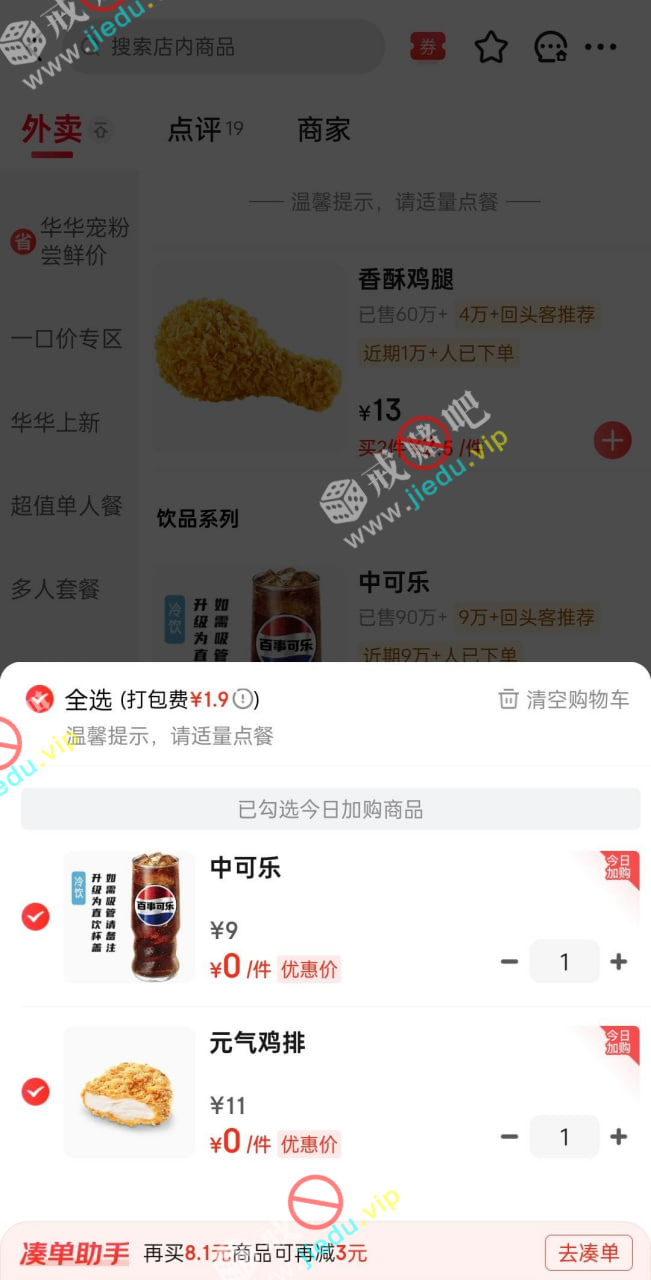
Task: Increase the 元气鸡排 quantity
Action: click(619, 1137)
